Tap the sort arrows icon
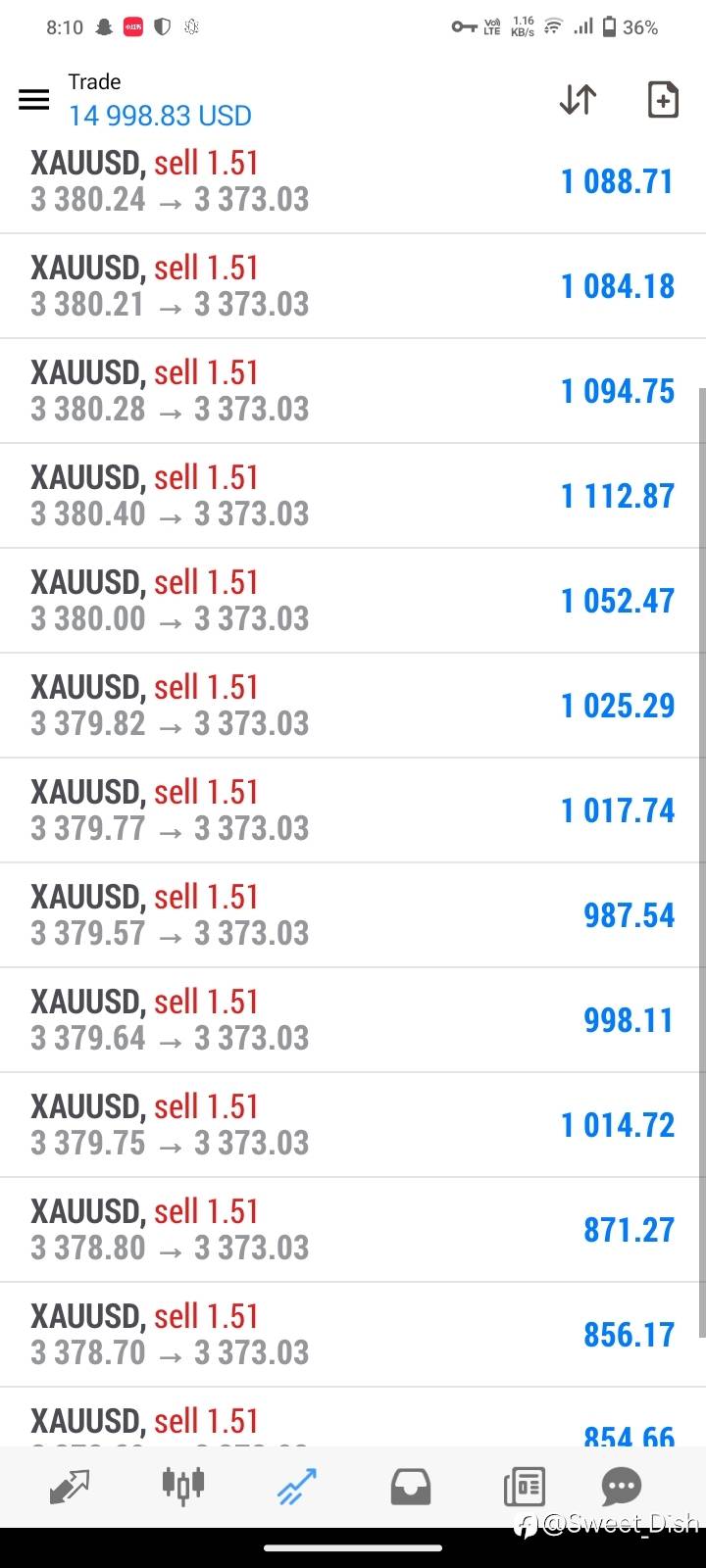The height and width of the screenshot is (1568, 706). tap(578, 99)
